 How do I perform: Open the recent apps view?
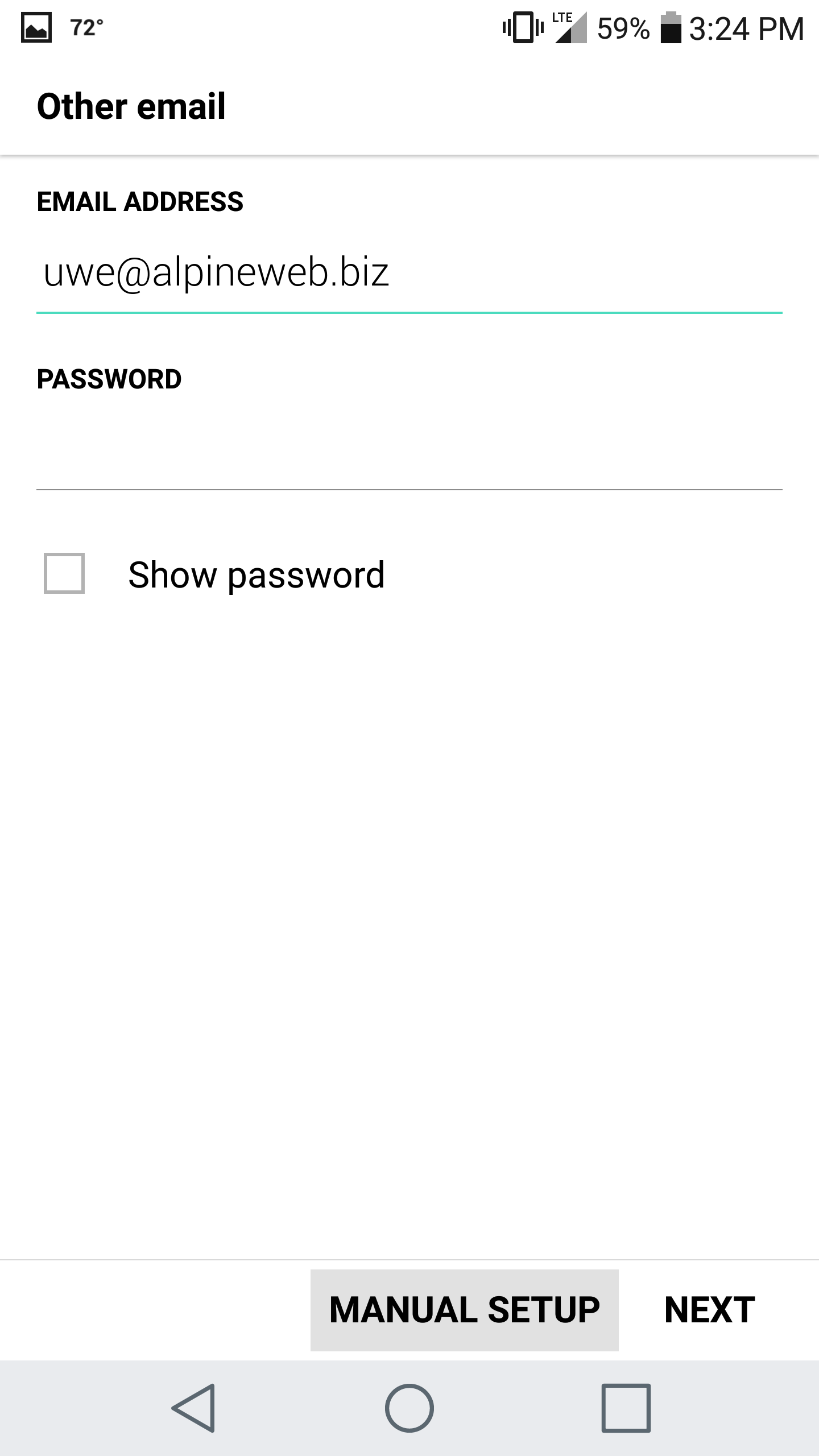(626, 1408)
